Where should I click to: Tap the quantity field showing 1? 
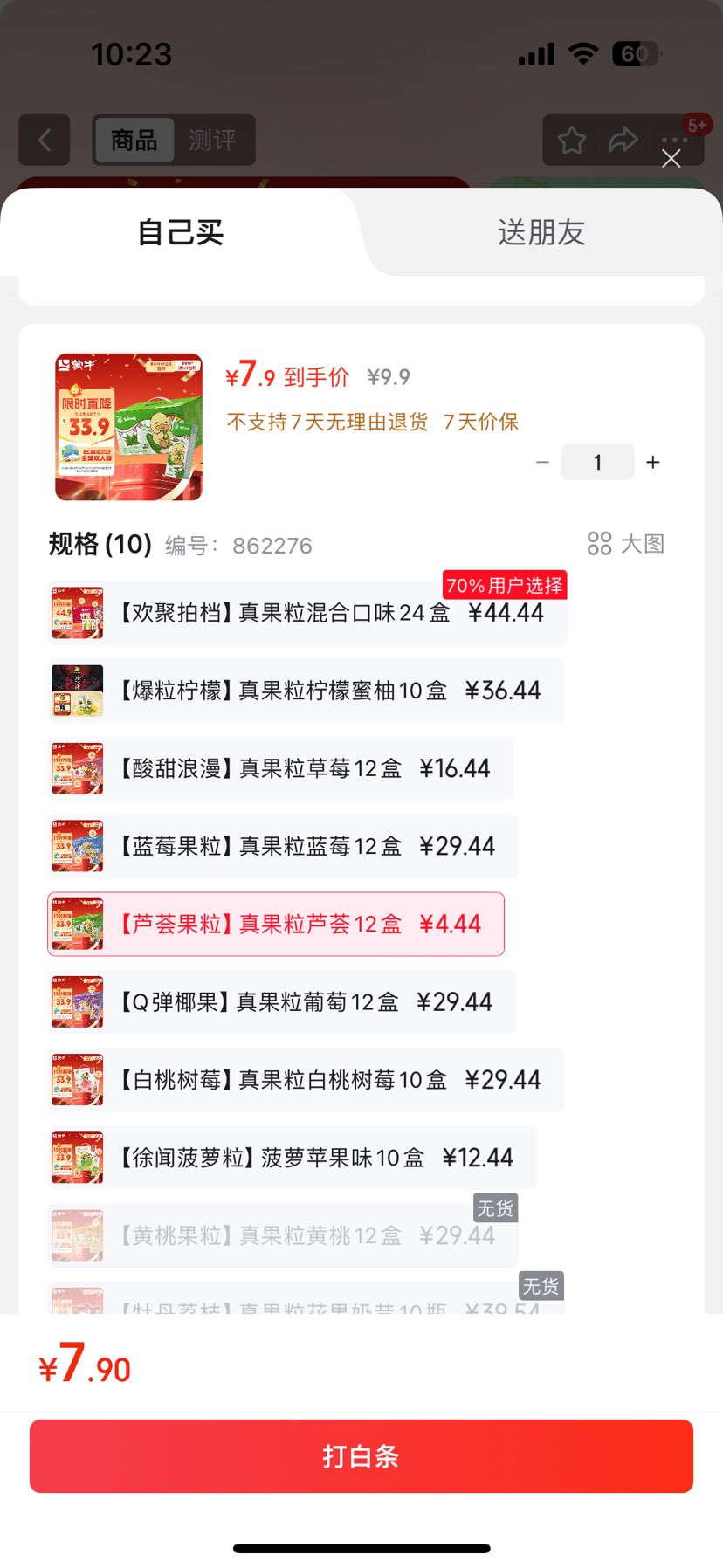(597, 463)
